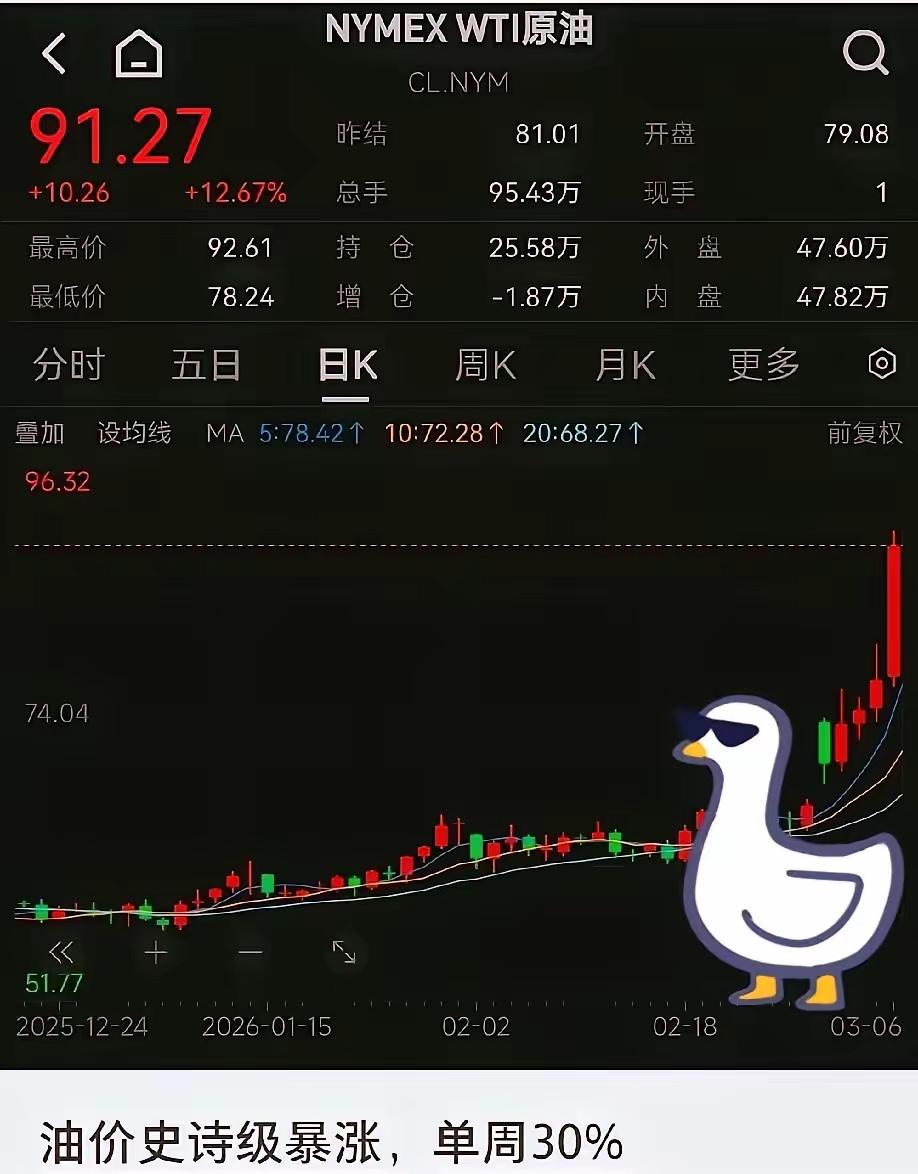Zoom out with the minus icon on the chart
Screen dimensions: 918x1174
[x=249, y=953]
